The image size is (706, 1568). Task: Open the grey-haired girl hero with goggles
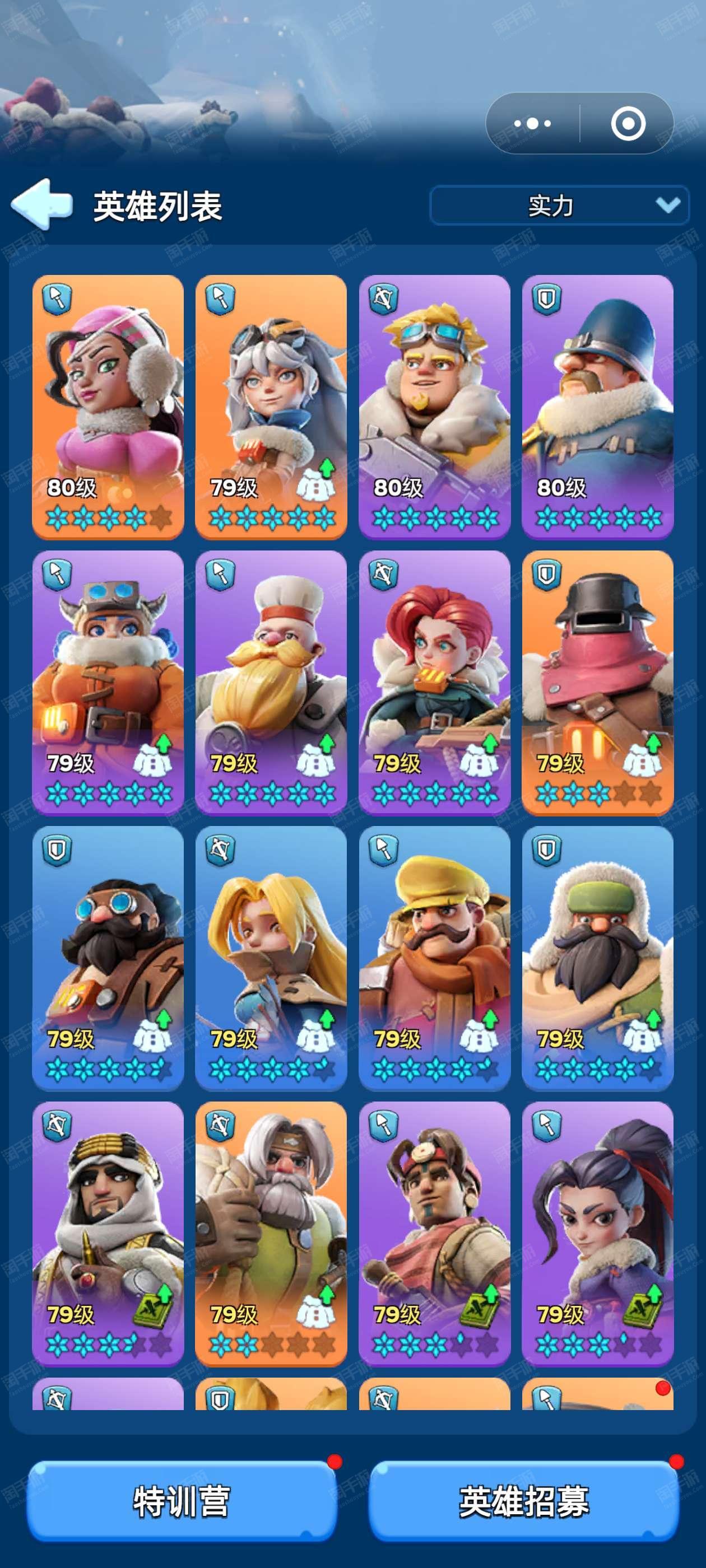[x=271, y=407]
